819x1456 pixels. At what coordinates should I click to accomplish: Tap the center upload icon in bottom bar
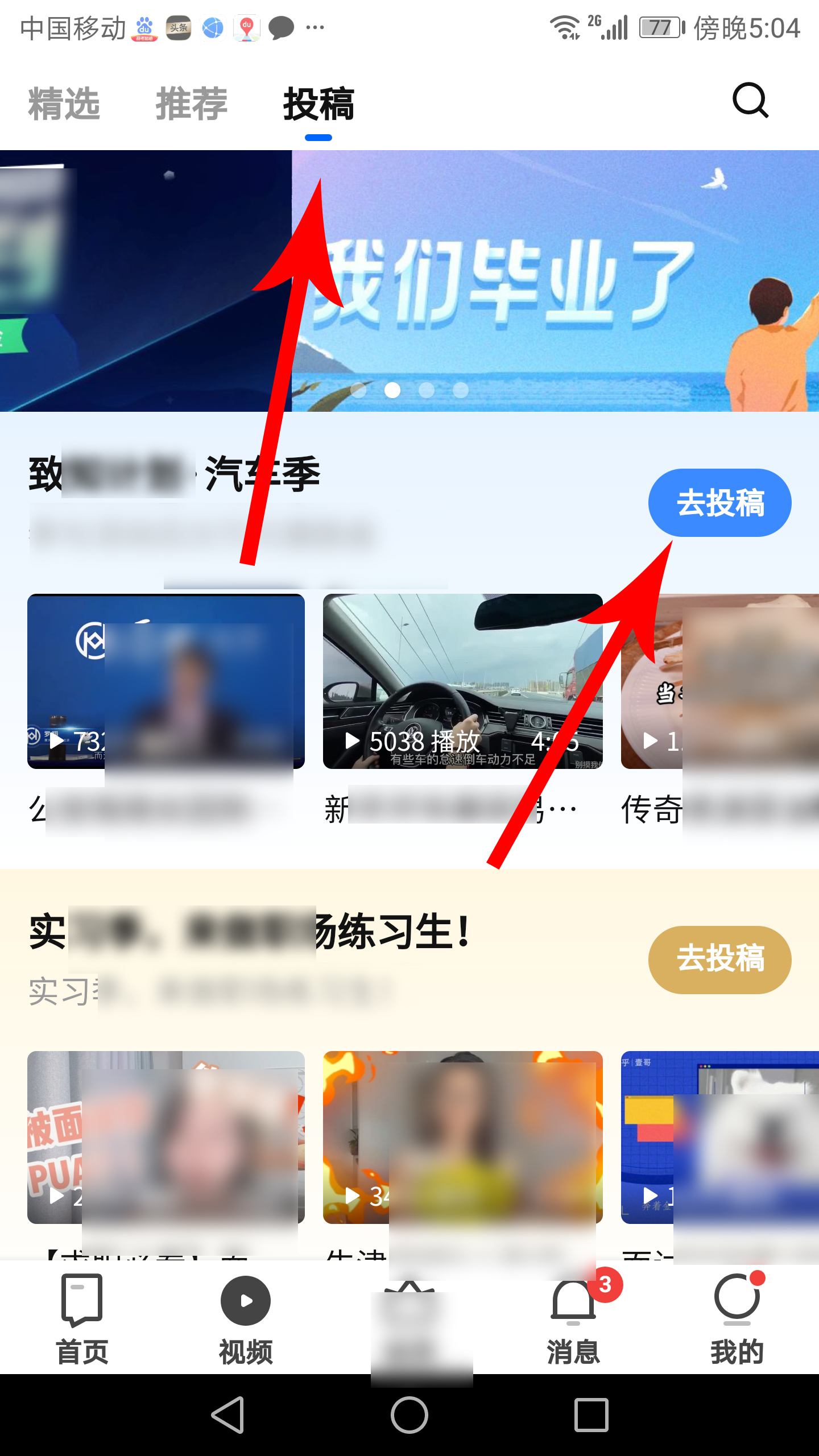point(408,1302)
